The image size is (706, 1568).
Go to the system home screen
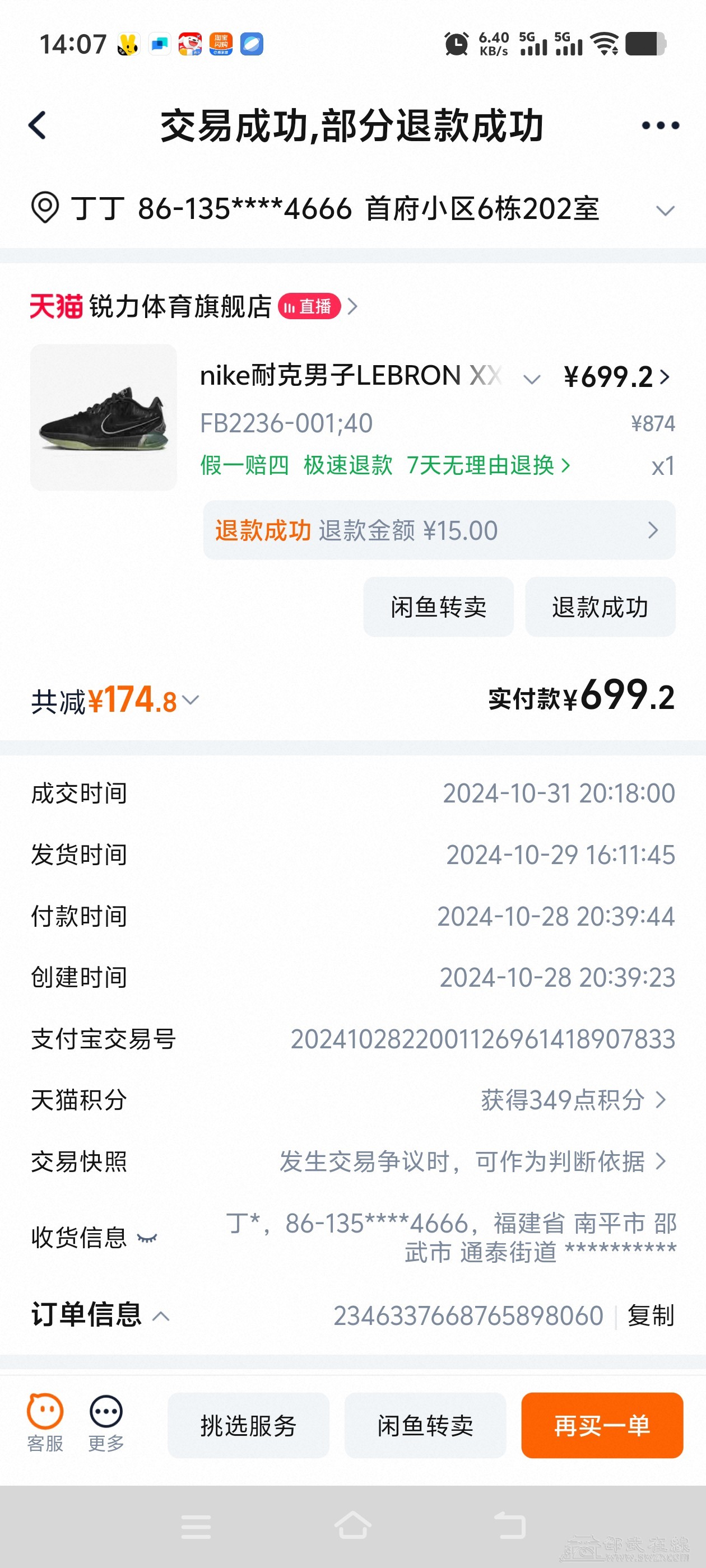352,1525
